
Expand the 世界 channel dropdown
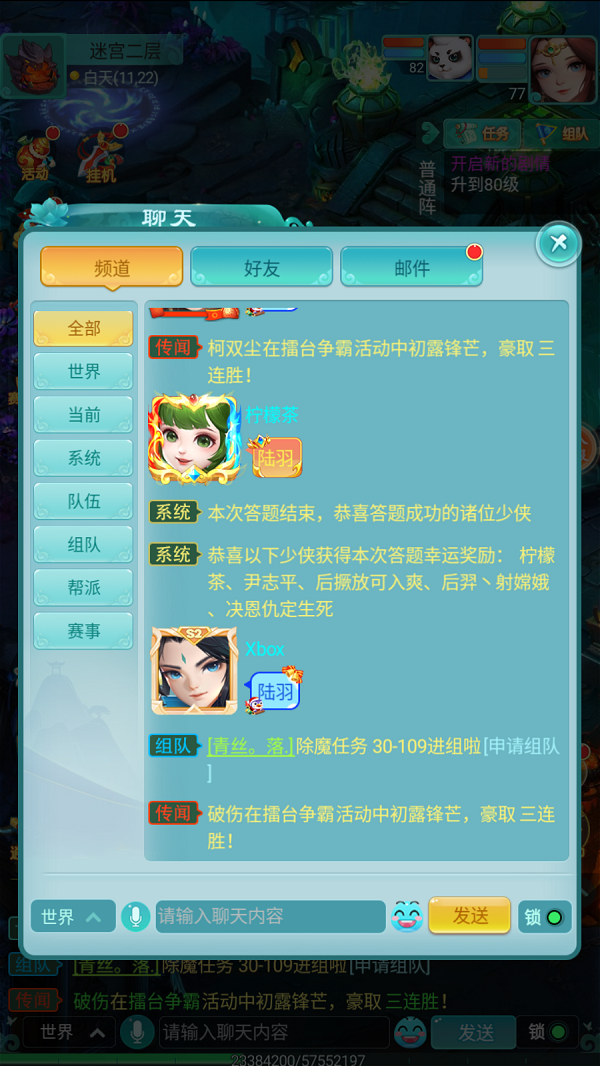point(72,917)
